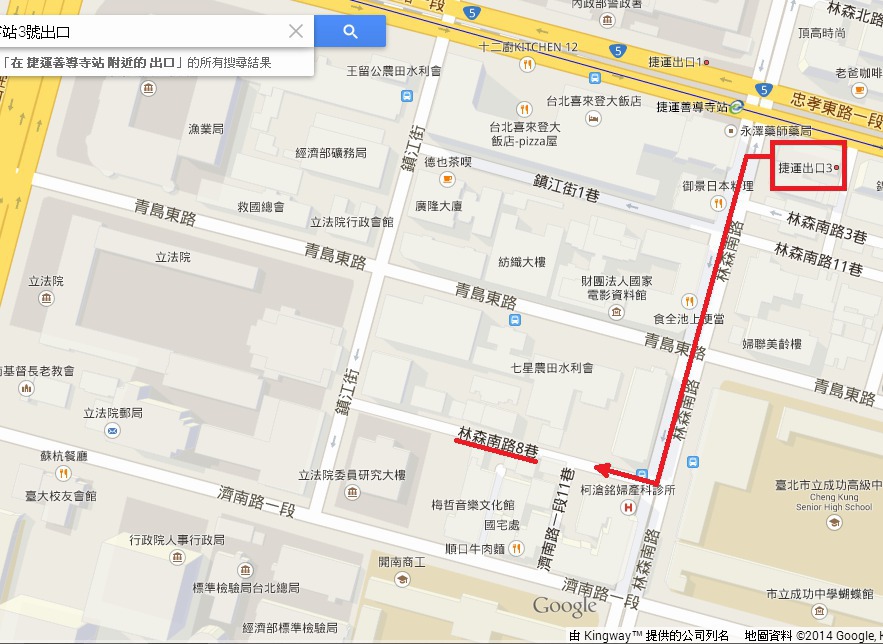Select the 順口牛肉麵 restaurant marker

tap(516, 548)
